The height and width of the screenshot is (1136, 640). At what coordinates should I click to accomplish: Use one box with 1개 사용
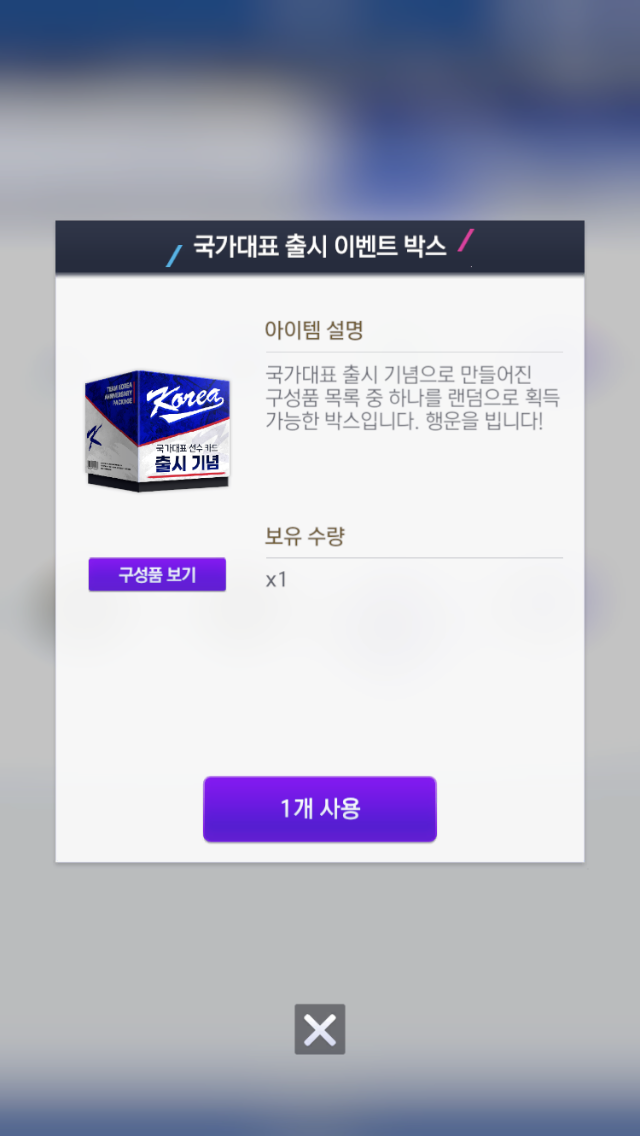(x=320, y=809)
